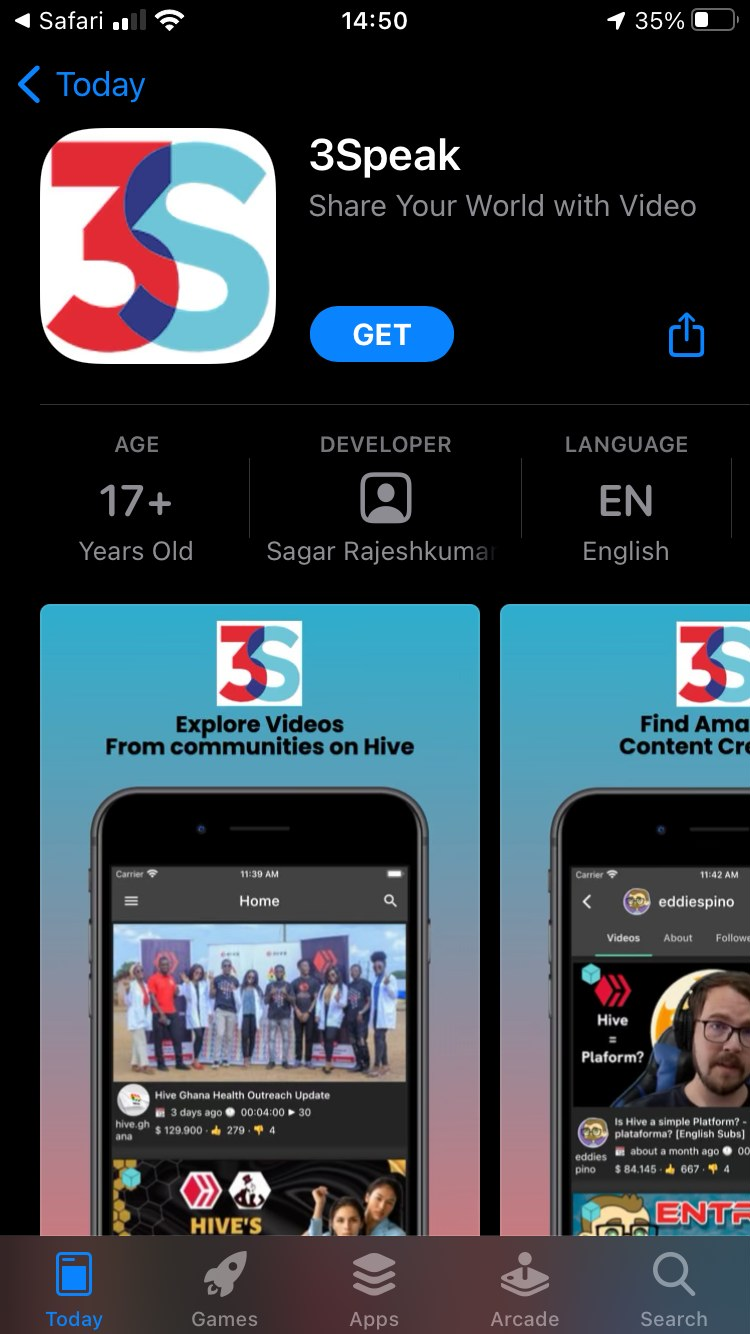Switch to the Arcade tab
Viewport: 750px width, 1334px height.
click(524, 1289)
